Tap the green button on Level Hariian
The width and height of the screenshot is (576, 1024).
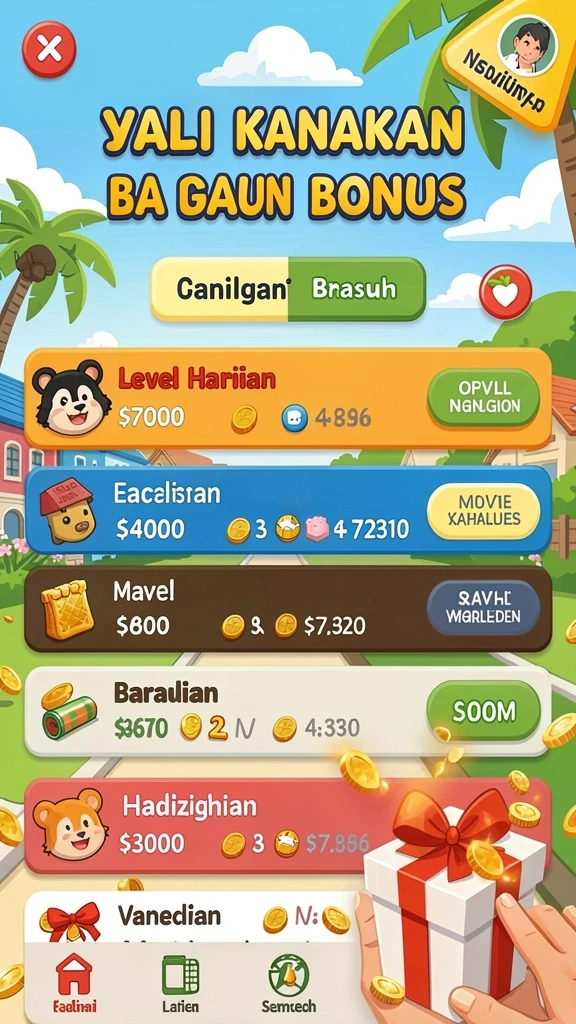click(483, 398)
